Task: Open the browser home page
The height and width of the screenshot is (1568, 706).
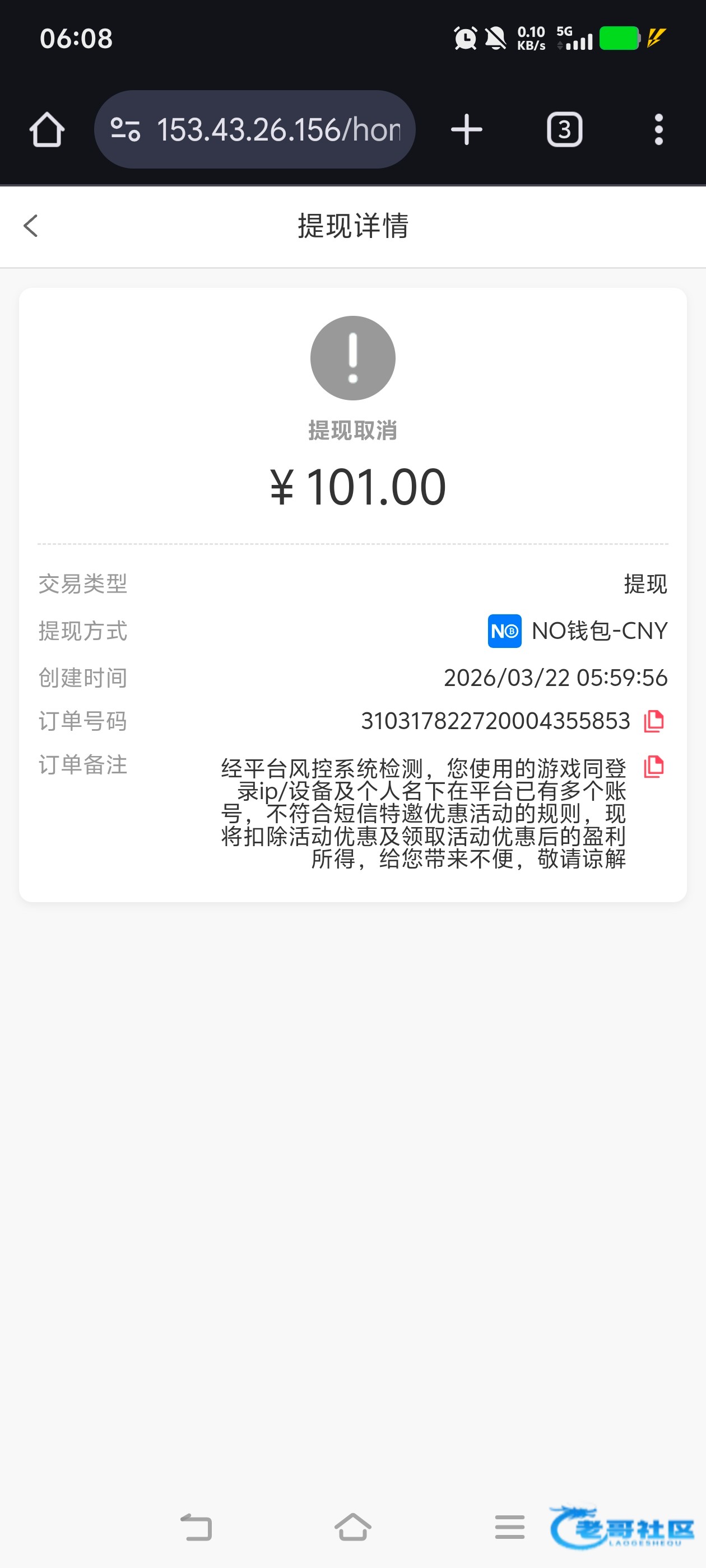Action: pyautogui.click(x=47, y=130)
